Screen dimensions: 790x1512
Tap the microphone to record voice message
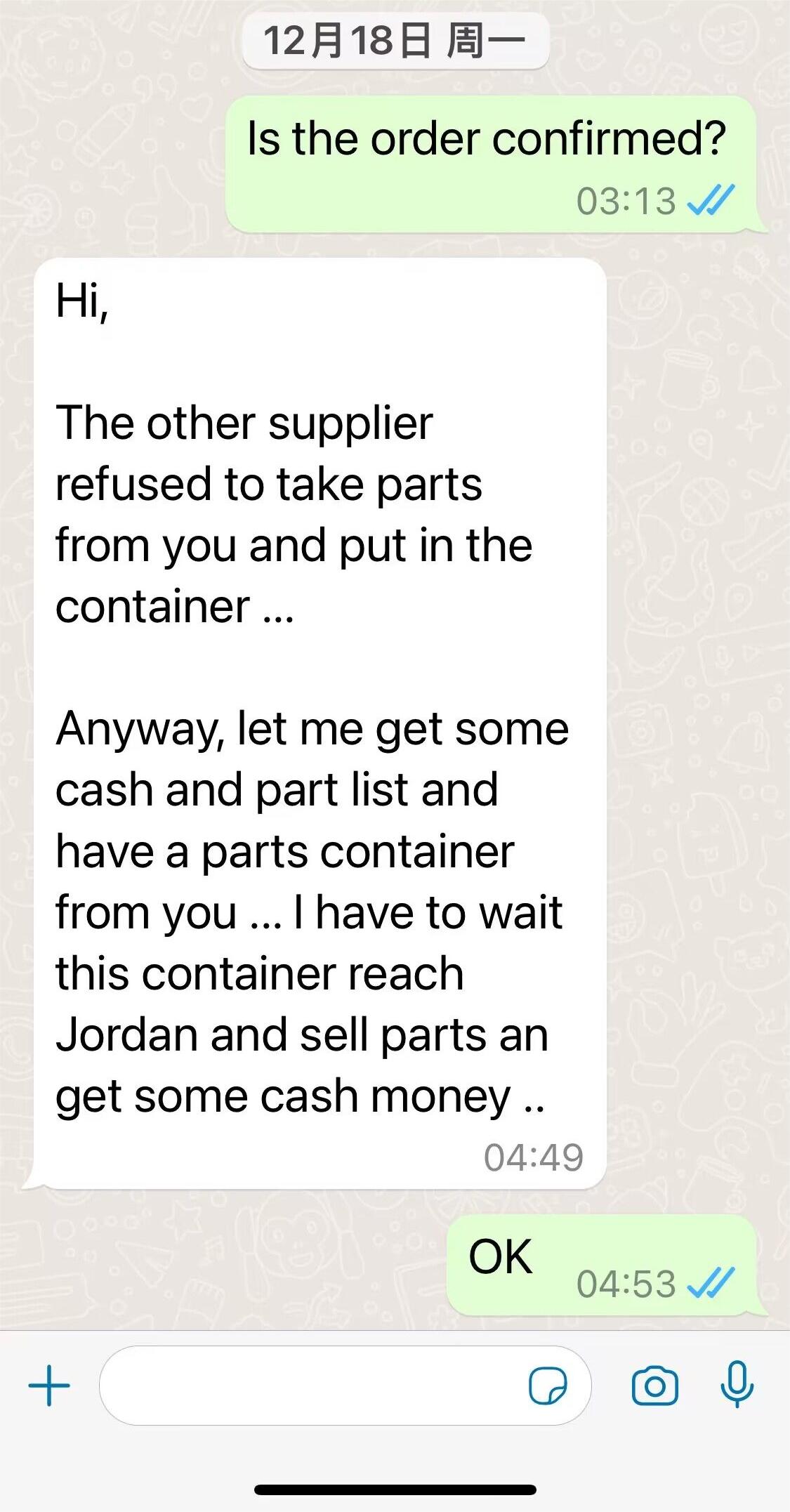coord(737,1384)
